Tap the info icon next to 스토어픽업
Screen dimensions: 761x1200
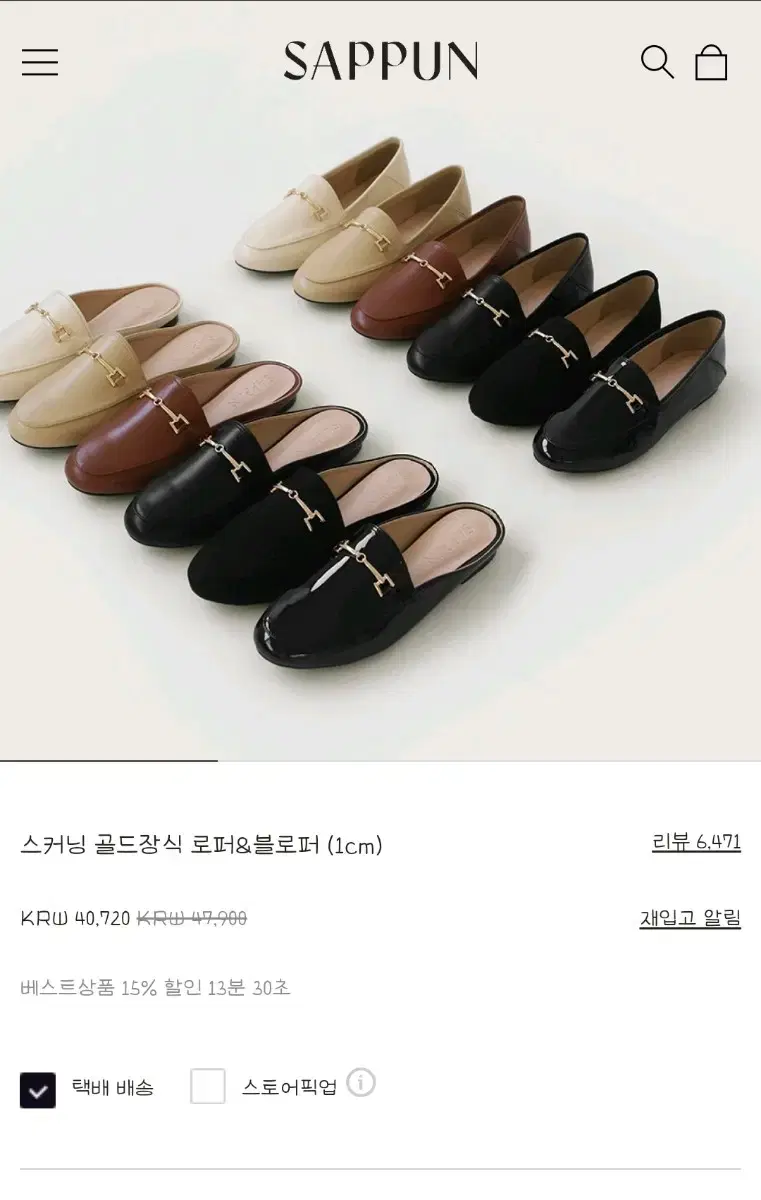tap(362, 1084)
